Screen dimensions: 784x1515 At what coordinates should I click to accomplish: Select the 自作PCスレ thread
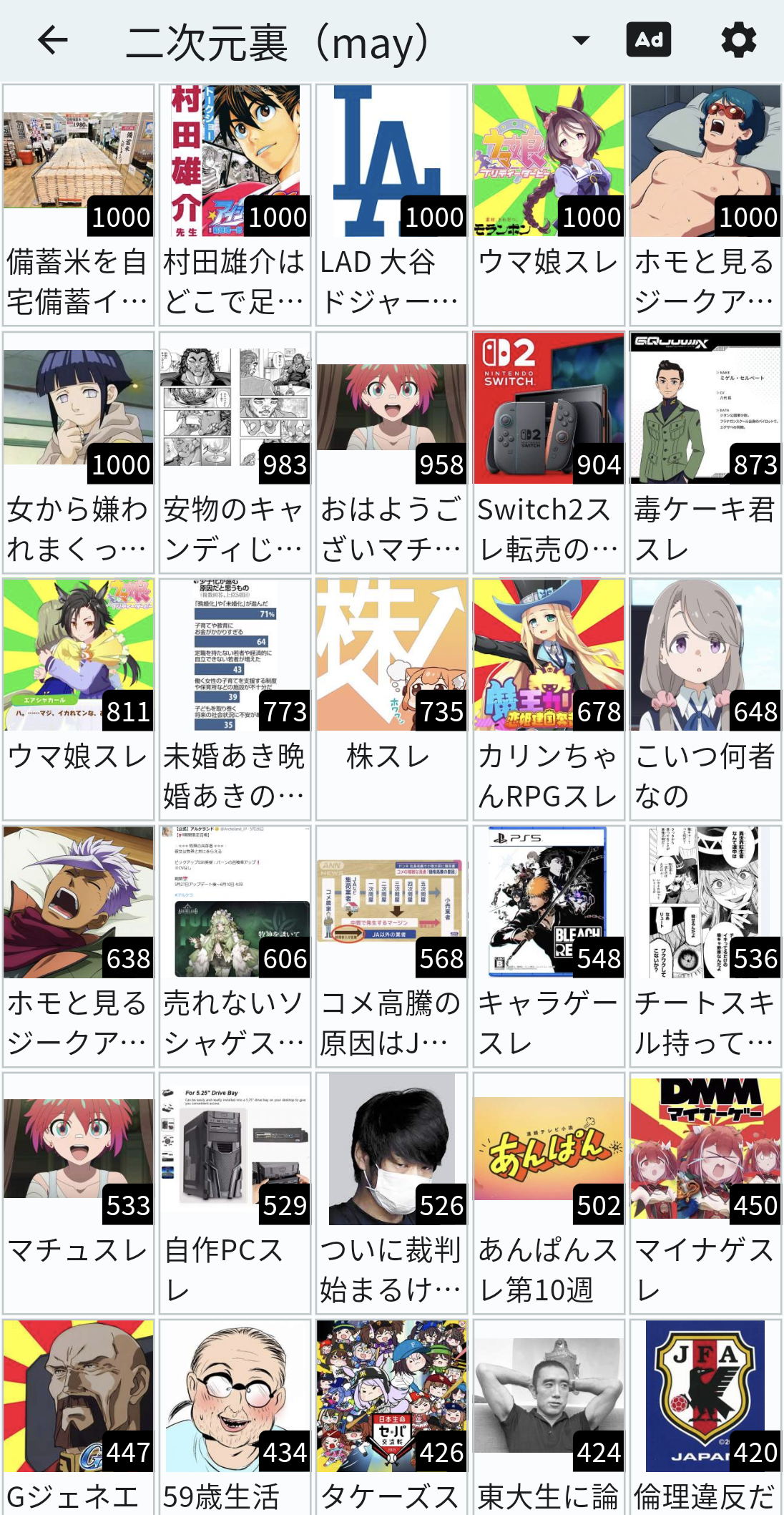pos(235,1192)
